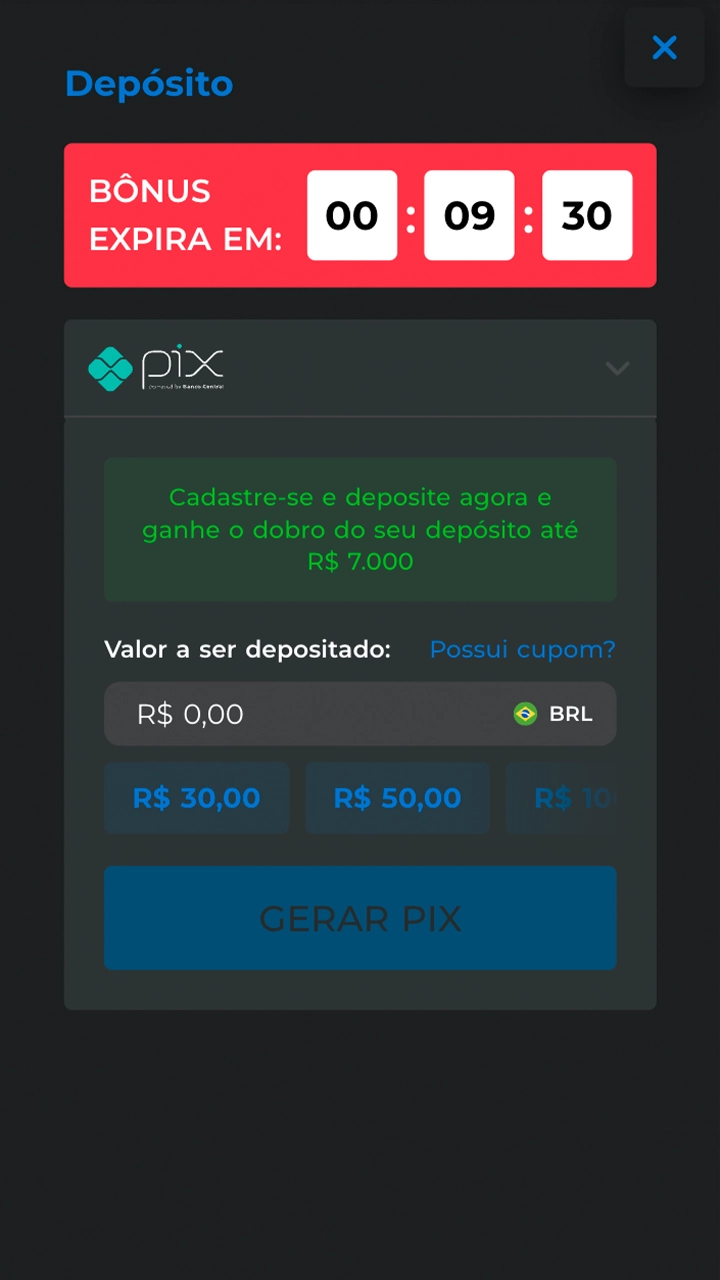Select the Pix diamond-shaped logo mark
720x1280 pixels.
[x=110, y=368]
